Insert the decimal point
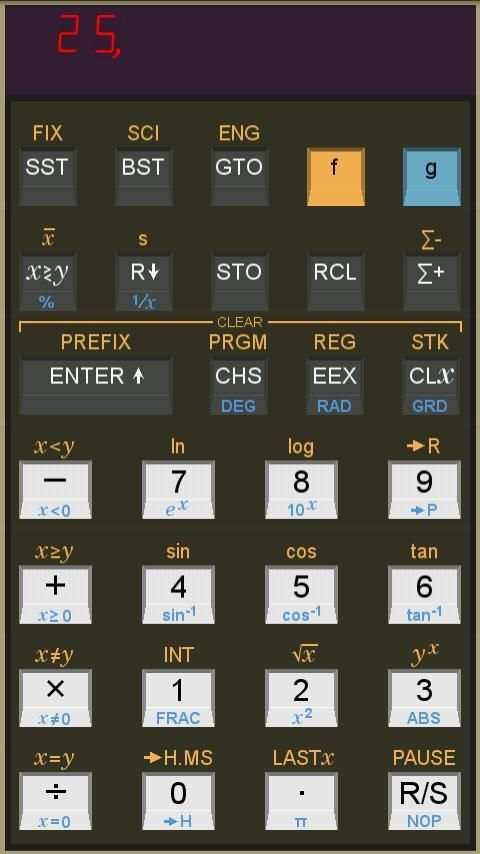The height and width of the screenshot is (854, 480). (301, 801)
